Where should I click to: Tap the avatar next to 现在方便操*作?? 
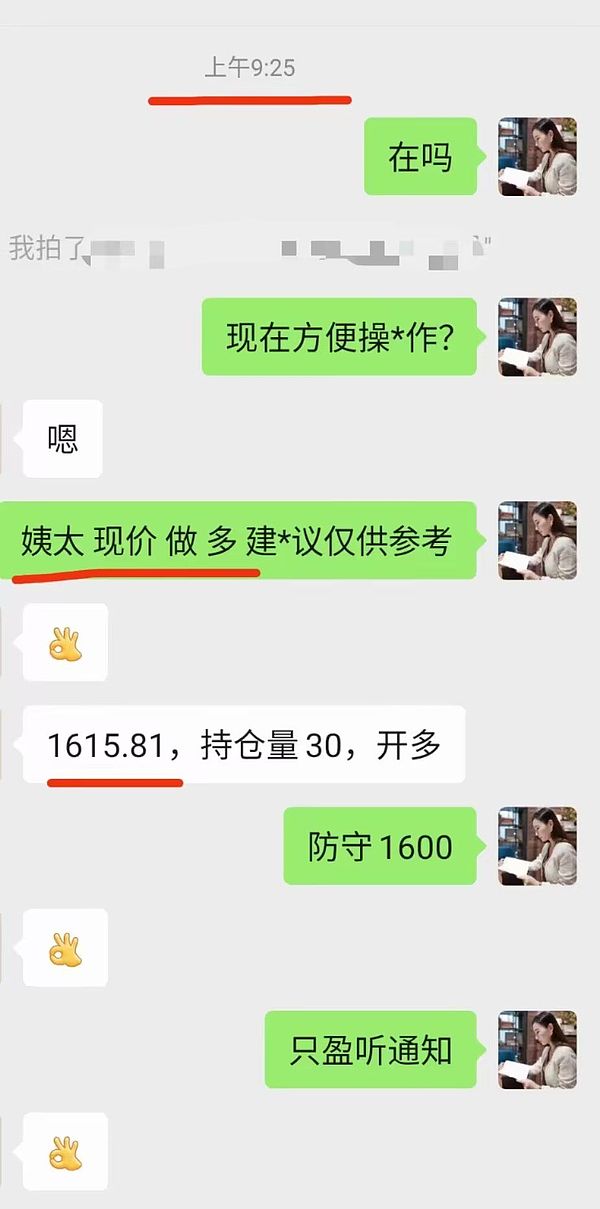pyautogui.click(x=537, y=337)
